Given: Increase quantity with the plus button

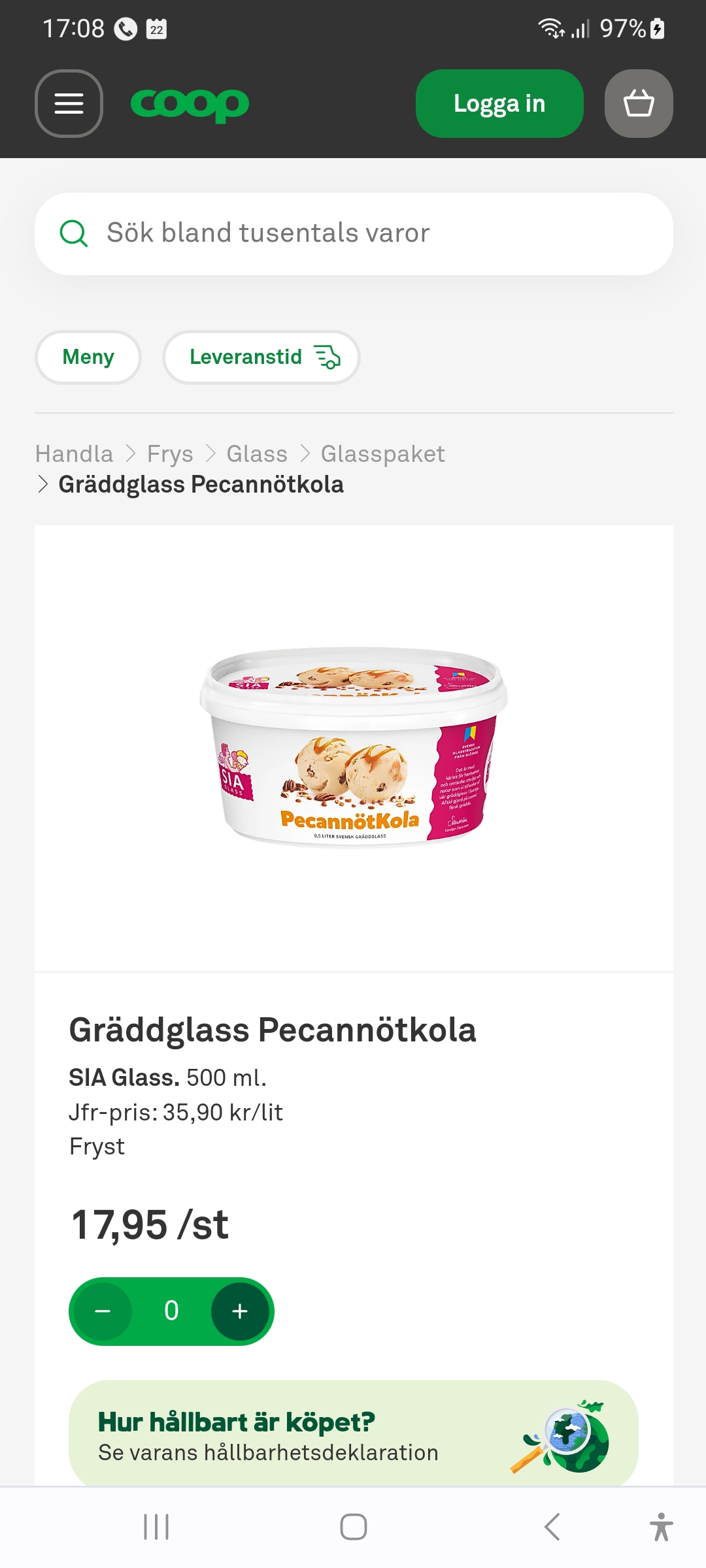Looking at the screenshot, I should 240,1311.
